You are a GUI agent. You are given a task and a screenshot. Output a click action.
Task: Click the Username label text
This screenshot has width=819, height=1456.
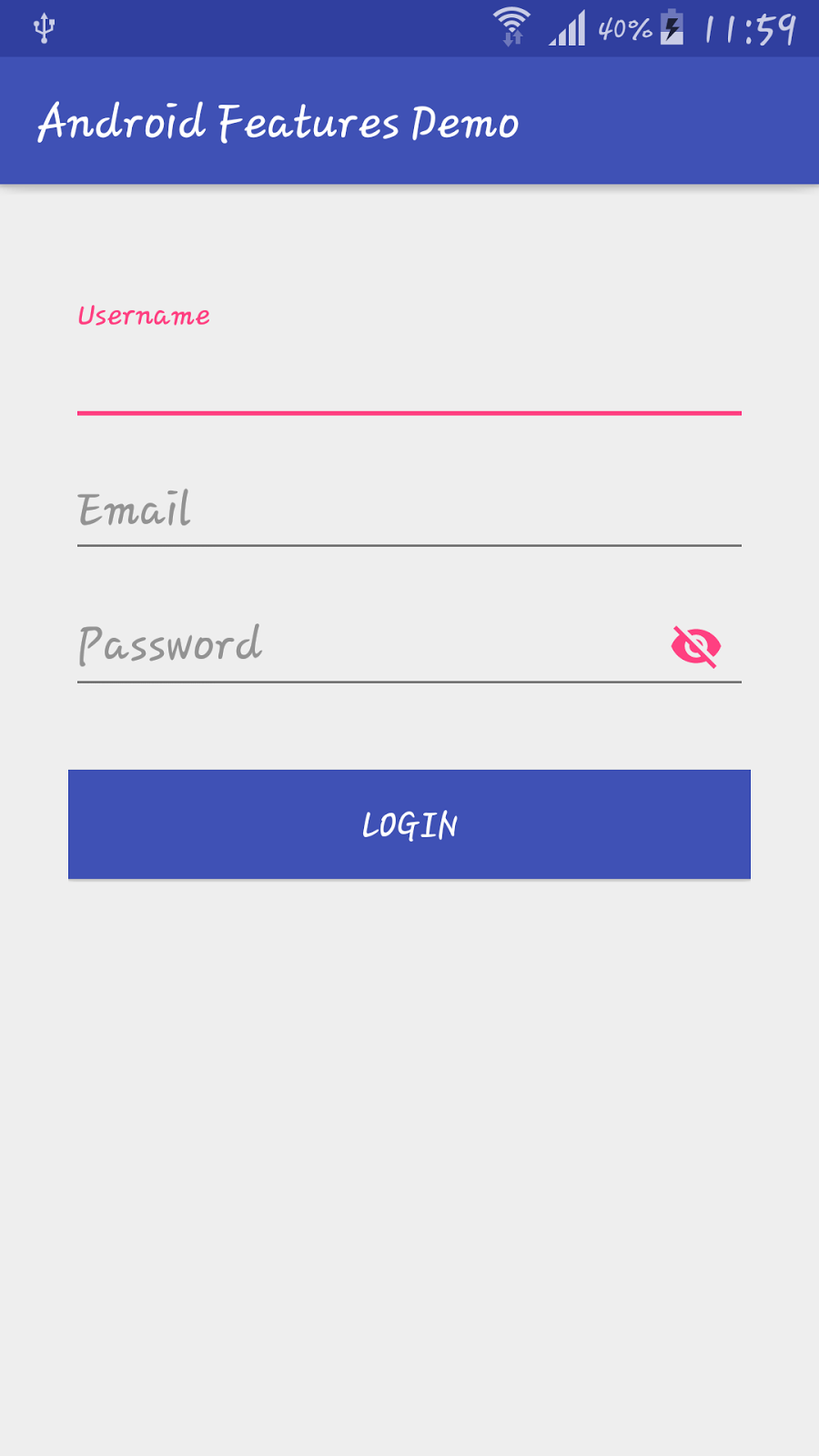143,316
